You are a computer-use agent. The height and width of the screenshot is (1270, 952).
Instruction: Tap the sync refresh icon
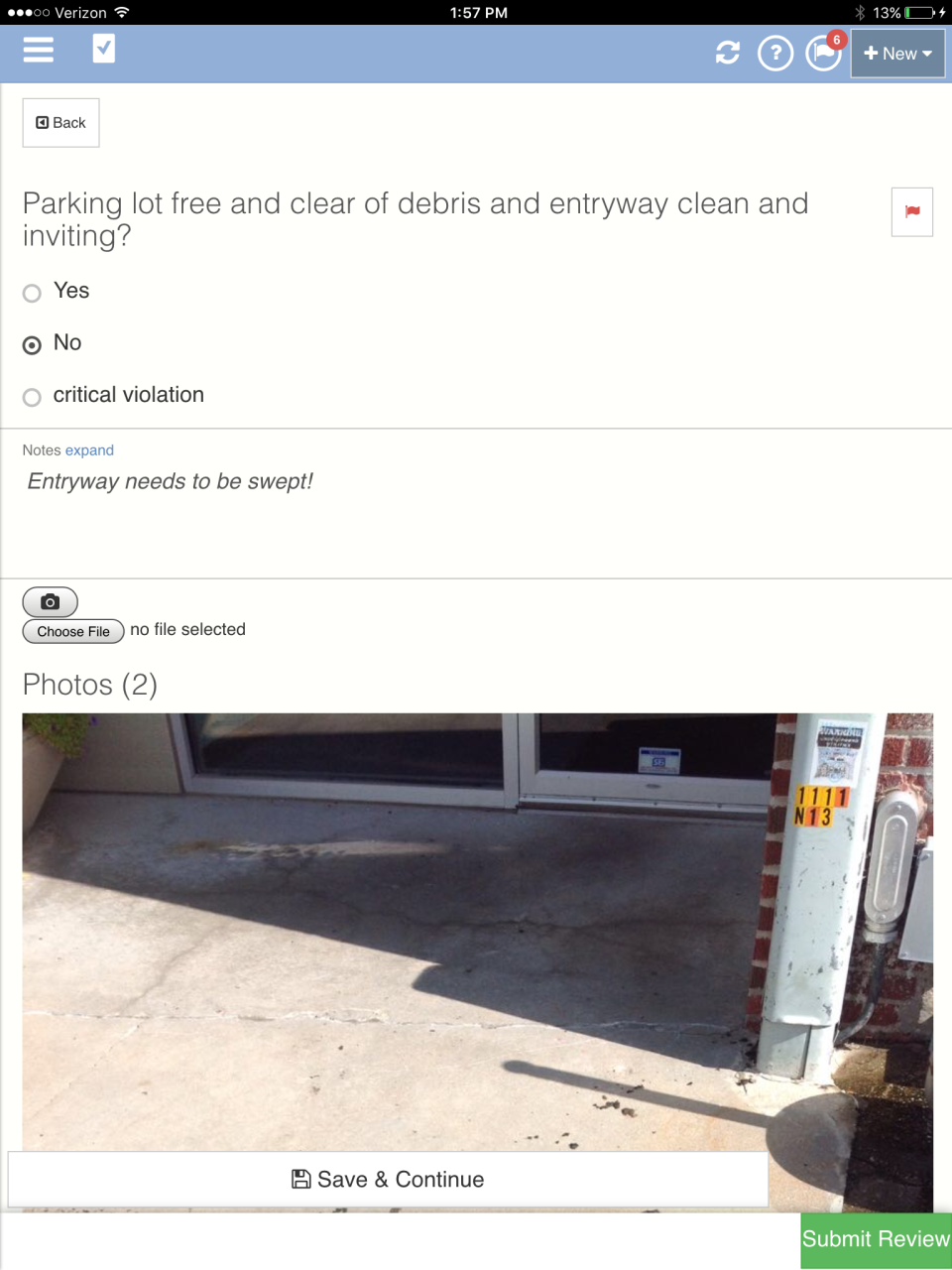[x=728, y=53]
